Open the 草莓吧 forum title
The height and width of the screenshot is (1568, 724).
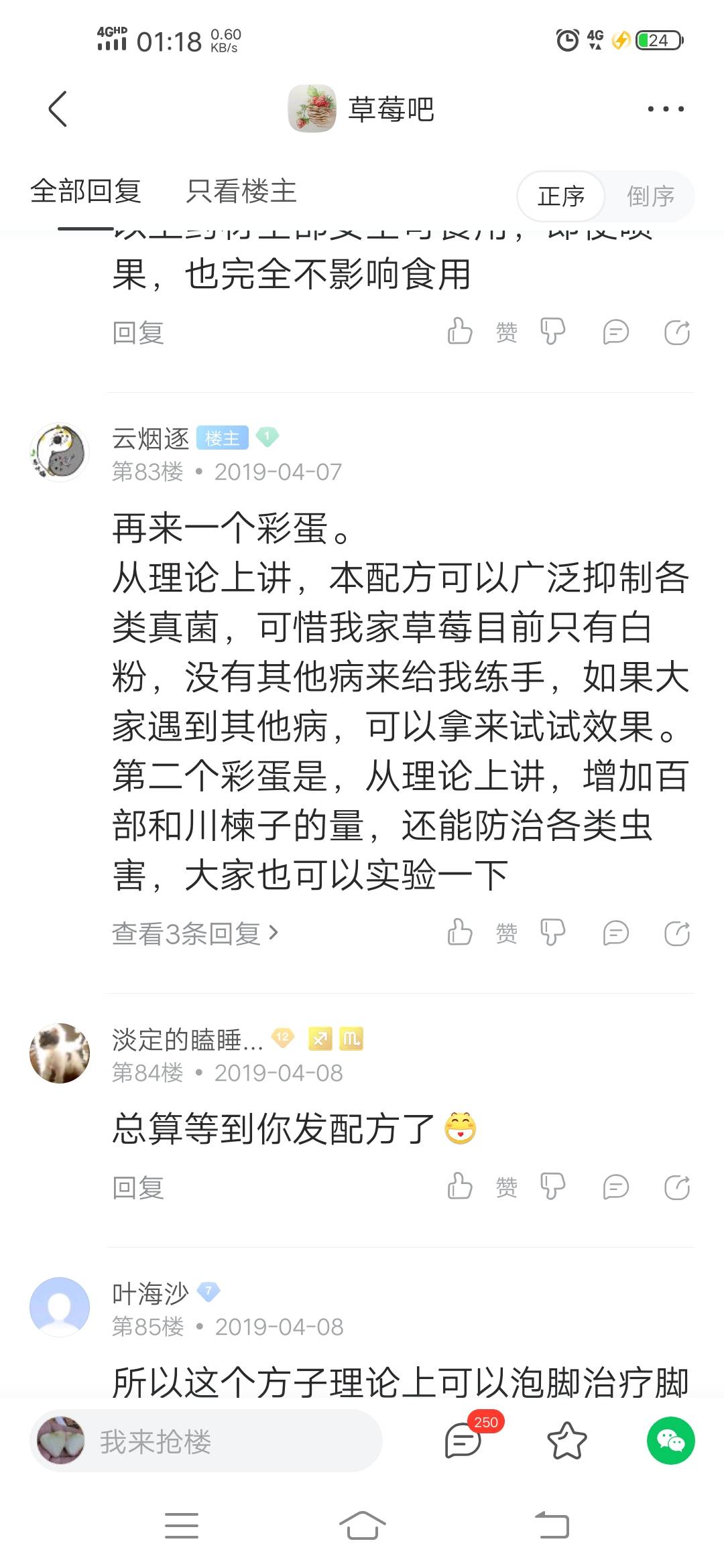[x=390, y=109]
